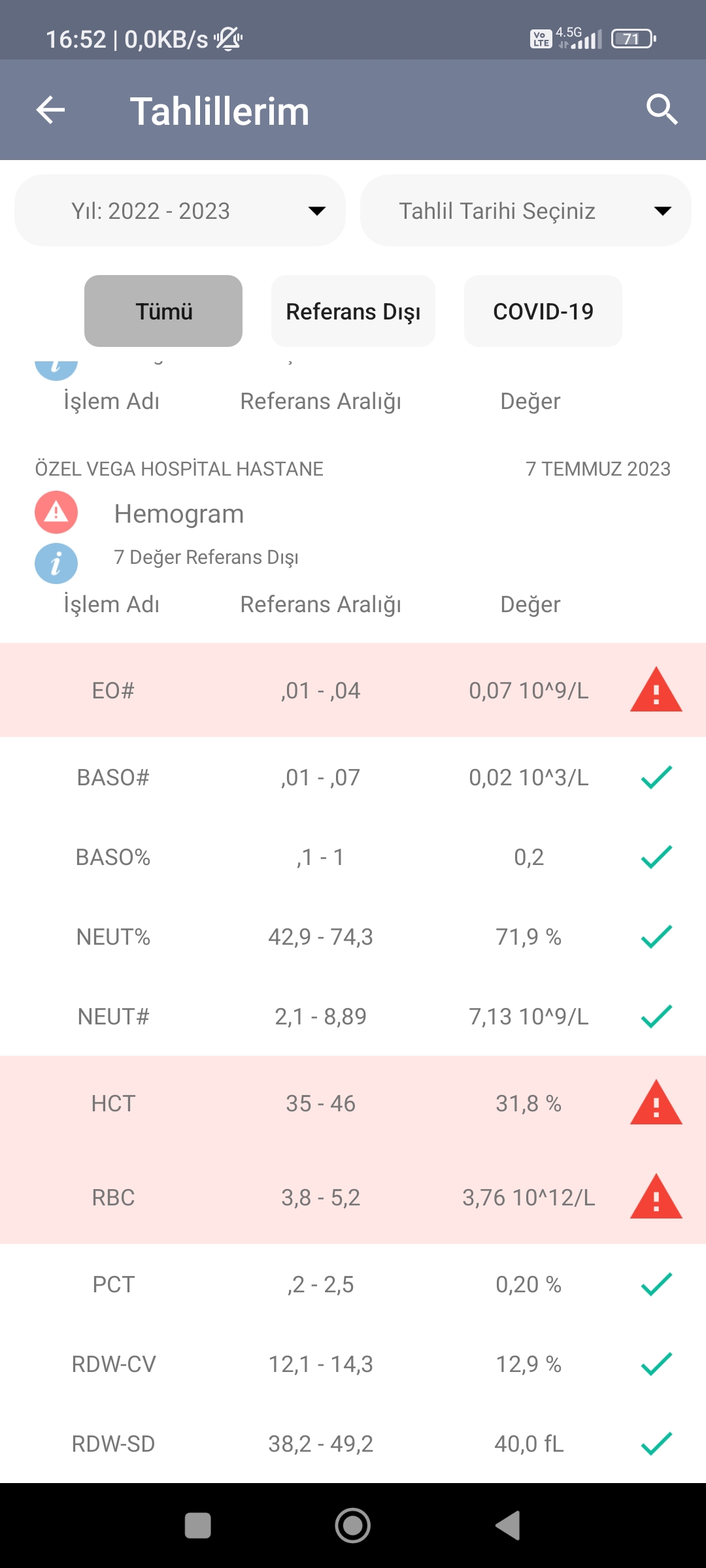Image resolution: width=706 pixels, height=1568 pixels.
Task: Tap the system home button
Action: tap(353, 1526)
